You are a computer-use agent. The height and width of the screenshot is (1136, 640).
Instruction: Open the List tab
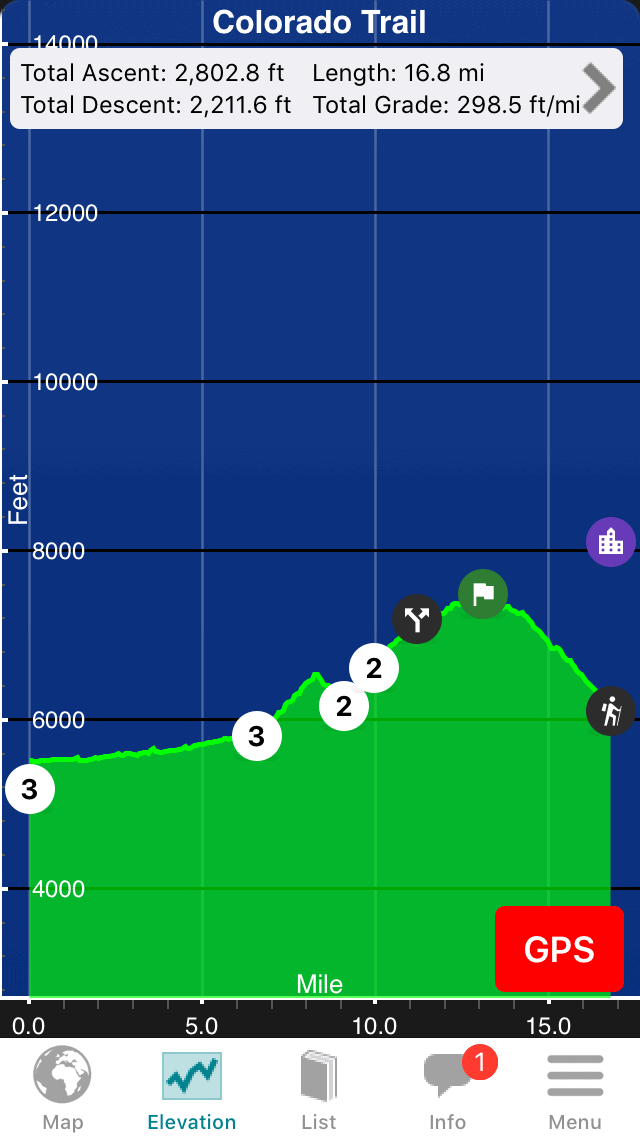319,1088
